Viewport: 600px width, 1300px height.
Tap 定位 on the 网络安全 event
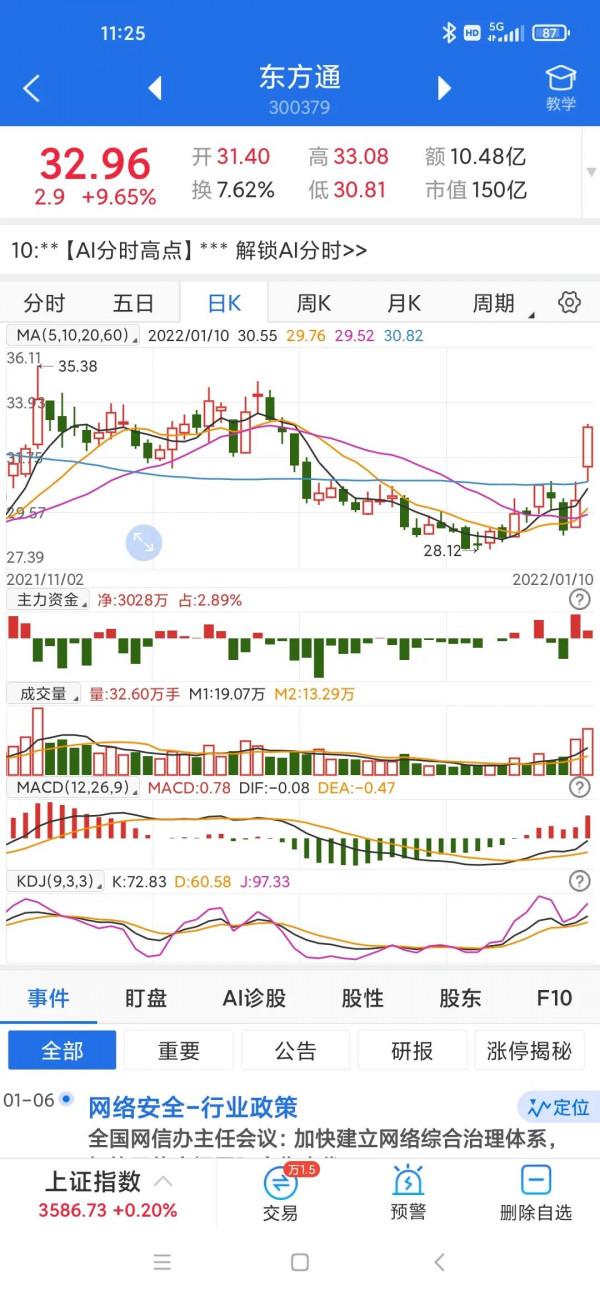(558, 1107)
